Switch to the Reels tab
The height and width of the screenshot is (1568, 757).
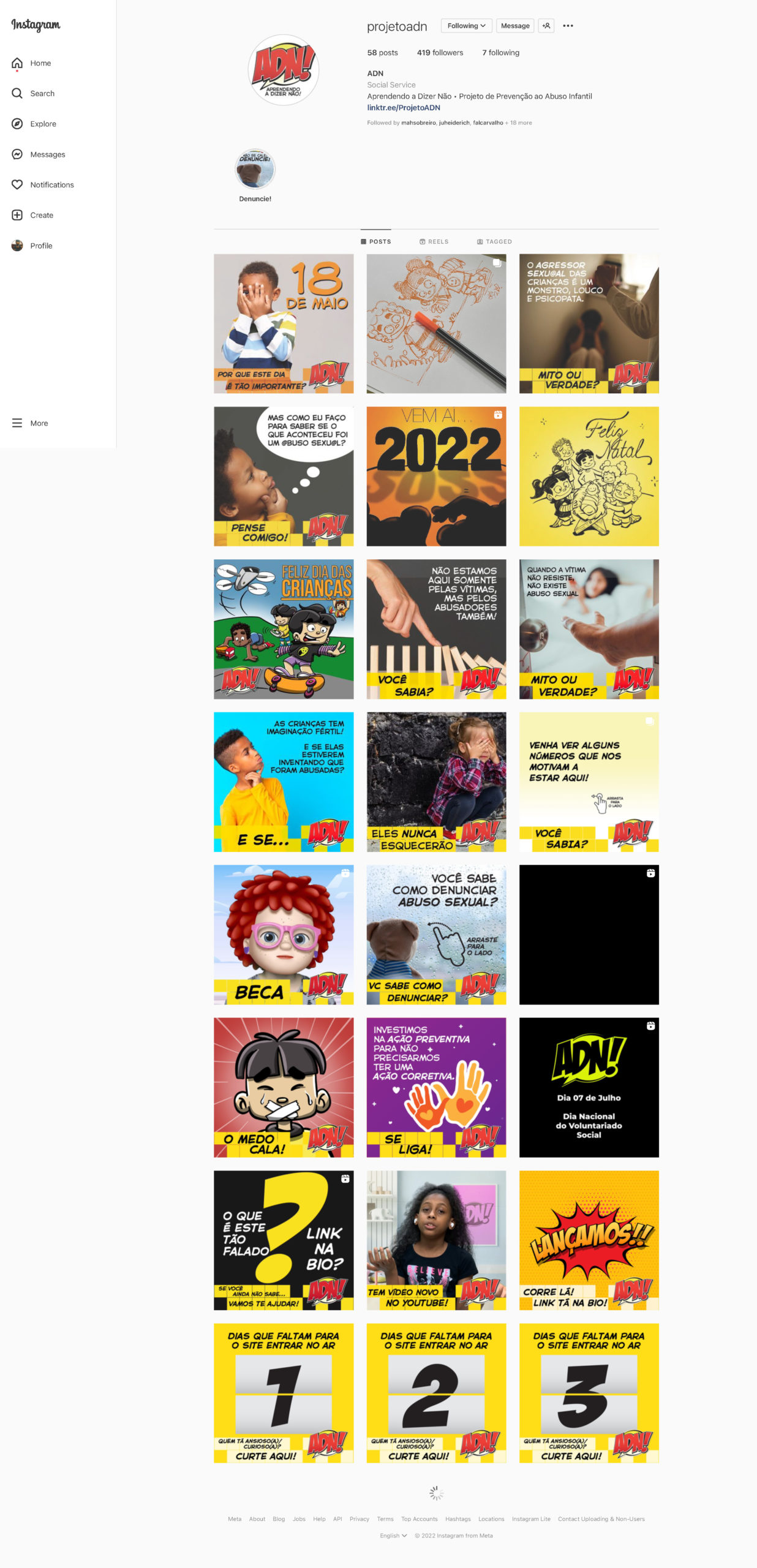tap(434, 241)
